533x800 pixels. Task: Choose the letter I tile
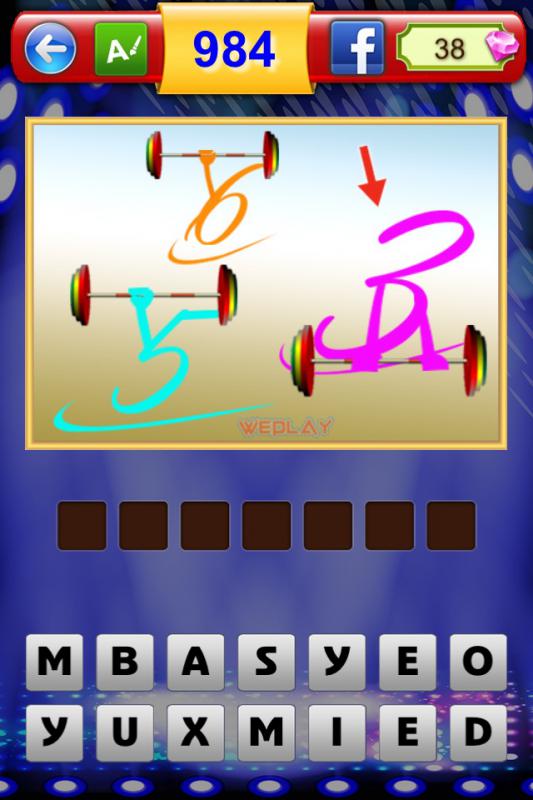click(x=337, y=733)
